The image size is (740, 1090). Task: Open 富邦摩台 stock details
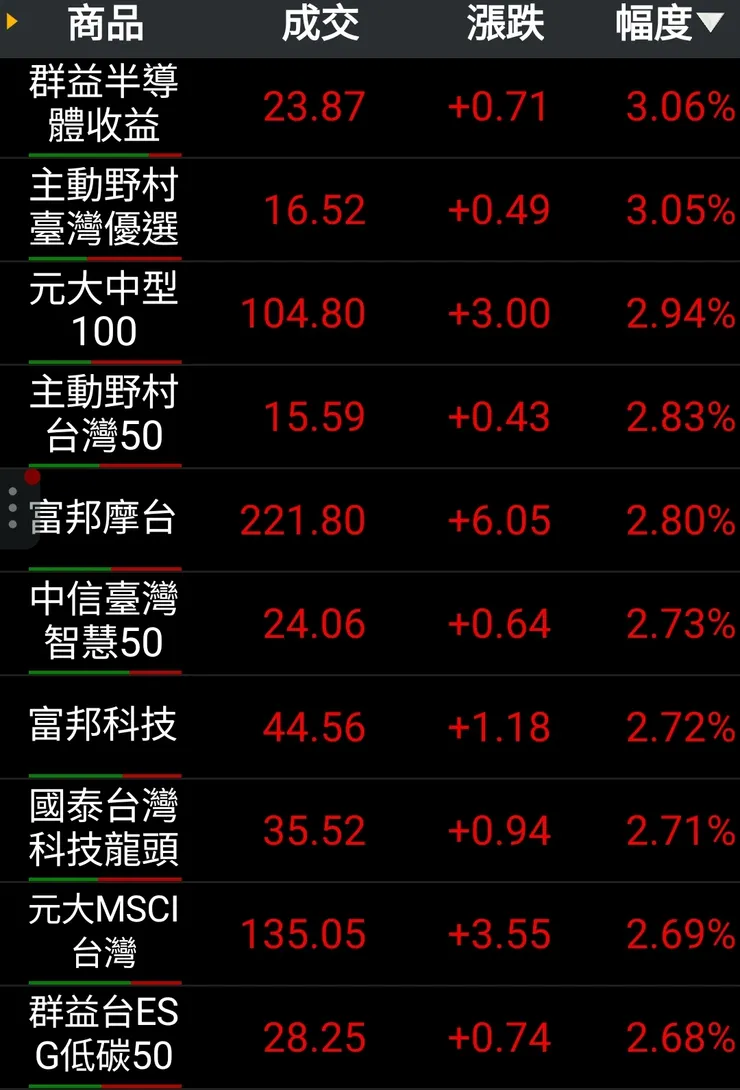tap(104, 519)
